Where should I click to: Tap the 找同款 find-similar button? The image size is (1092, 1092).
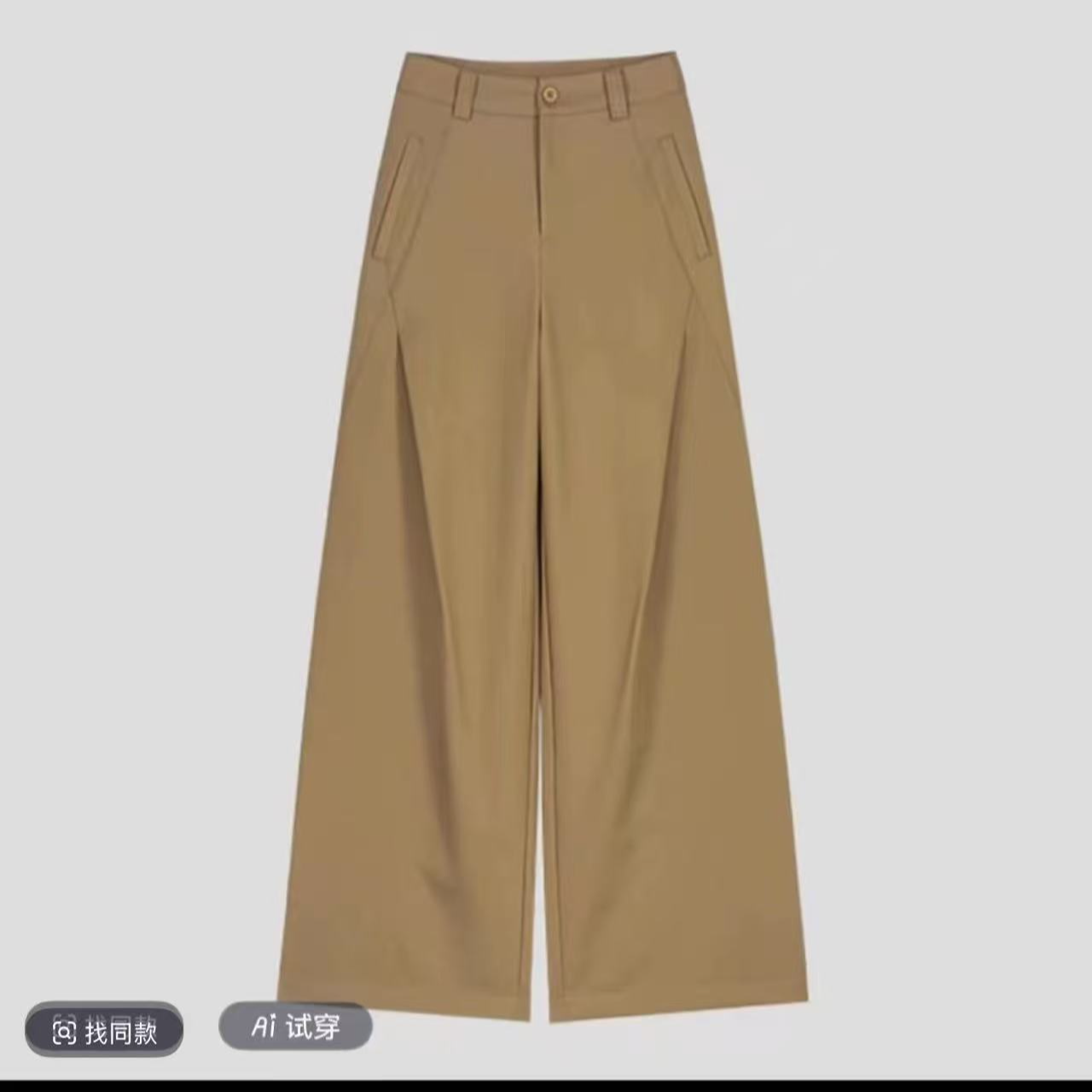click(104, 1031)
